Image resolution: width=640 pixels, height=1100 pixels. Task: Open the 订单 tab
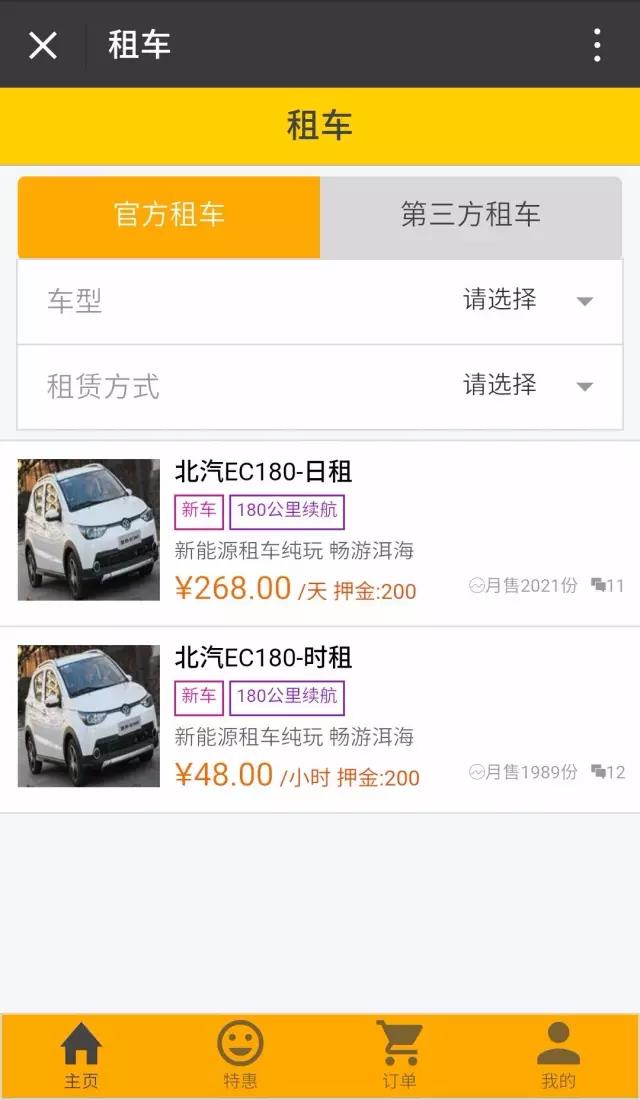point(399,1056)
